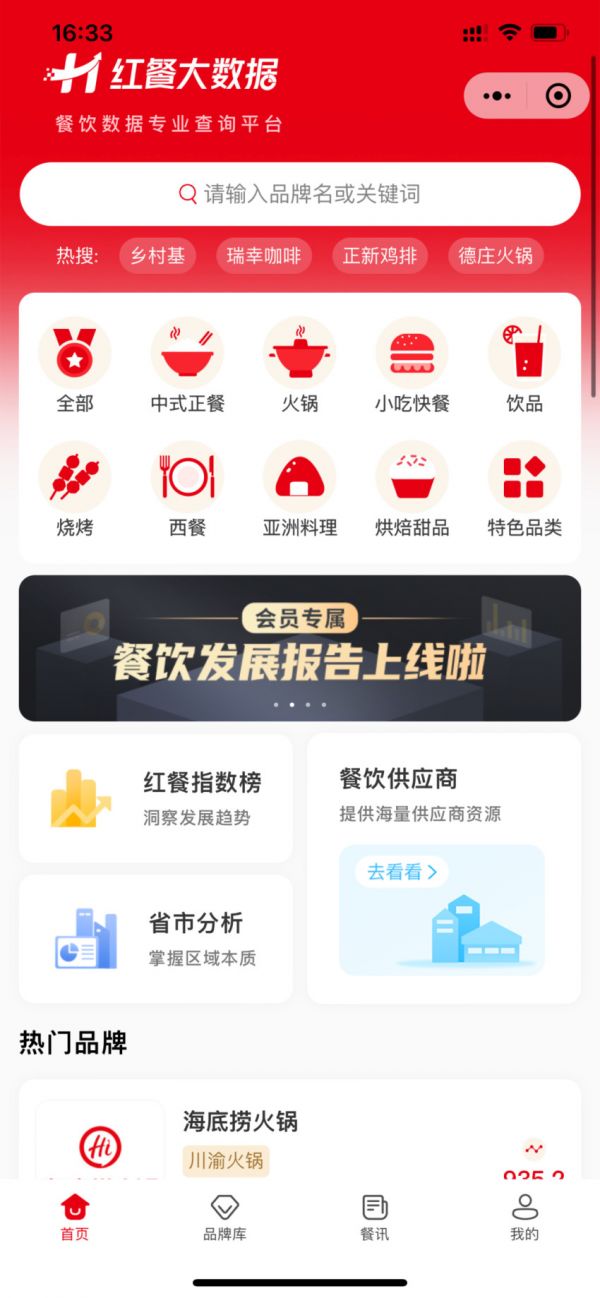Viewport: 600px width, 1298px height.
Task: Browse the 中式正餐 category
Action: [x=187, y=364]
